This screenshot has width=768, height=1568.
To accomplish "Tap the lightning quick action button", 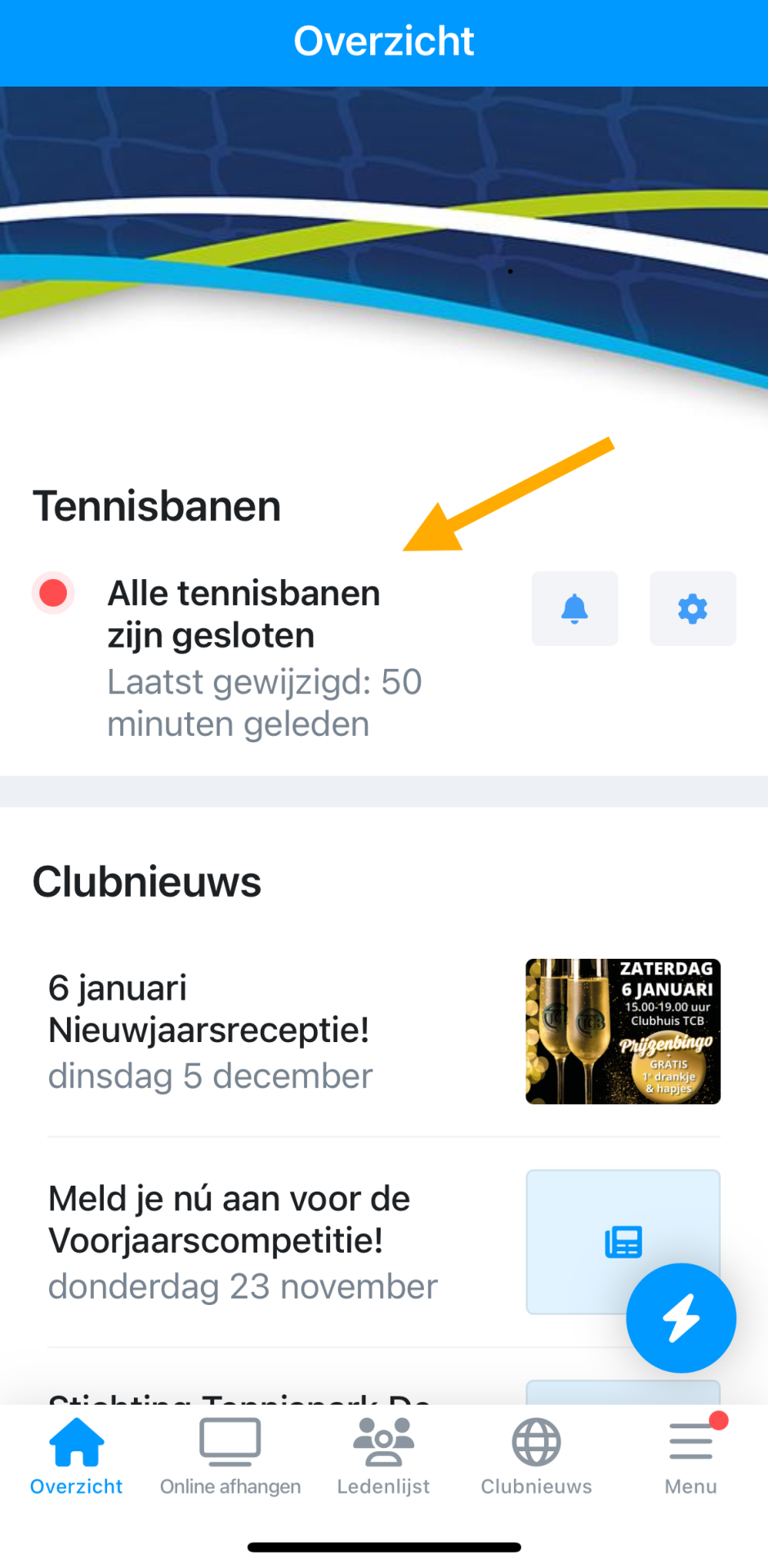I will coord(681,1317).
